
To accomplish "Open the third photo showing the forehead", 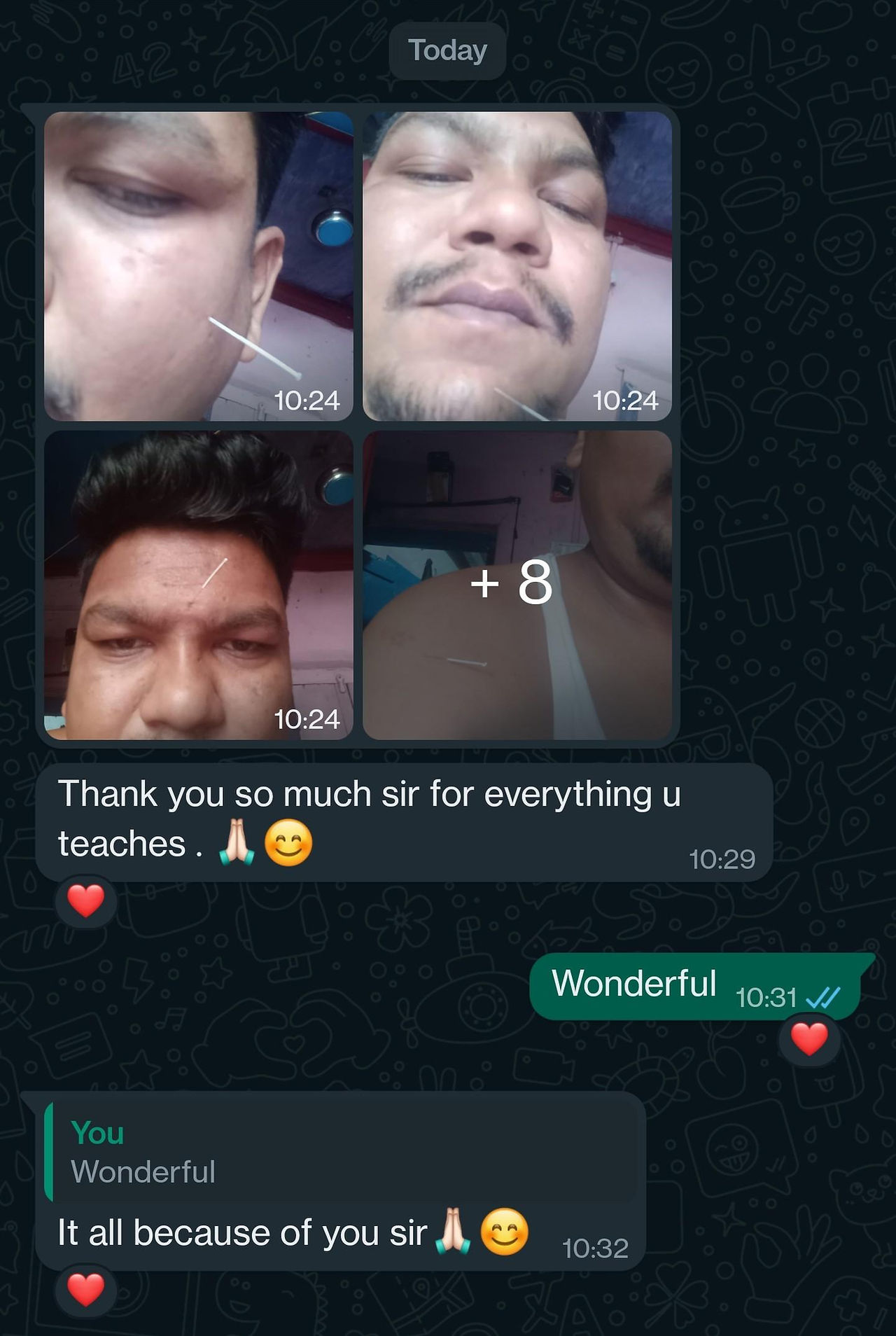I will tap(198, 585).
